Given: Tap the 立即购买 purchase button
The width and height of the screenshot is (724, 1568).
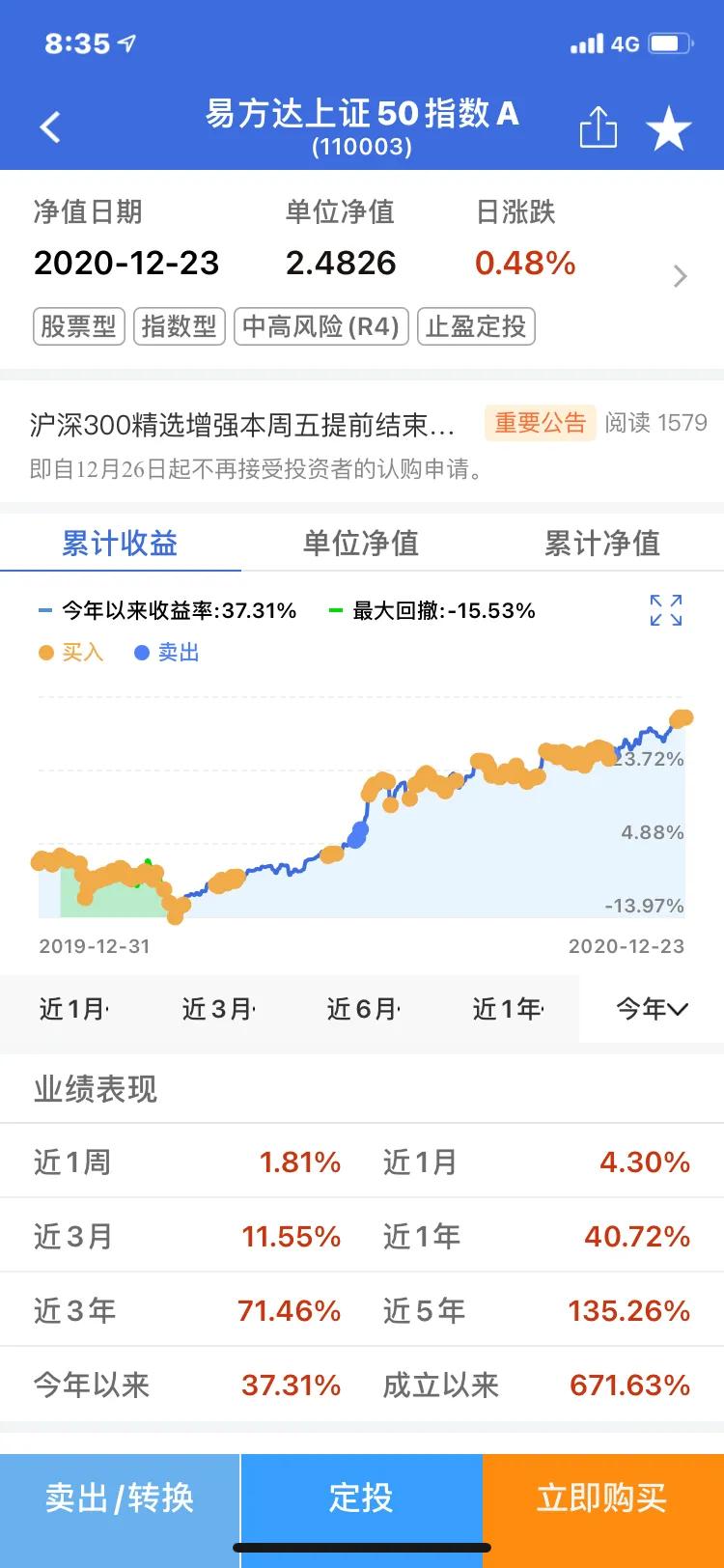Looking at the screenshot, I should (x=600, y=1499).
